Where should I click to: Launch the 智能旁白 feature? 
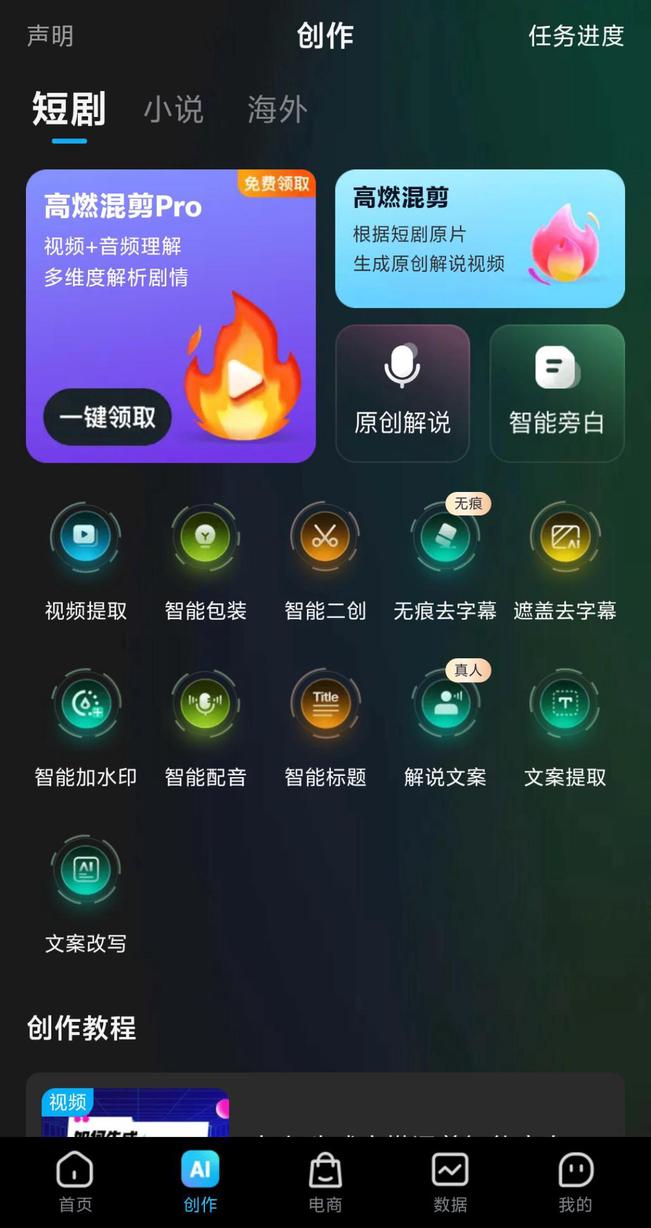[x=557, y=392]
